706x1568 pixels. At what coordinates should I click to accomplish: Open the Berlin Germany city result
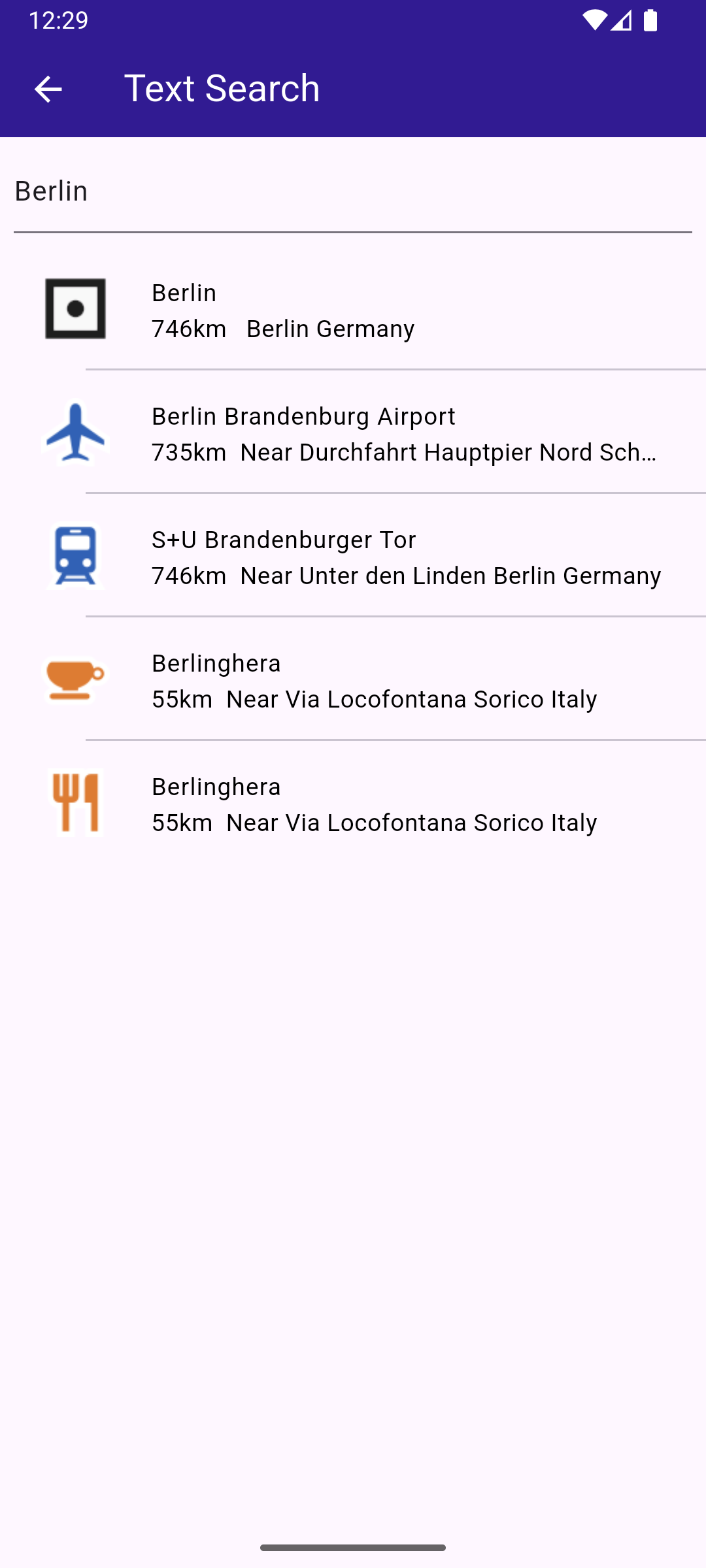(x=353, y=309)
